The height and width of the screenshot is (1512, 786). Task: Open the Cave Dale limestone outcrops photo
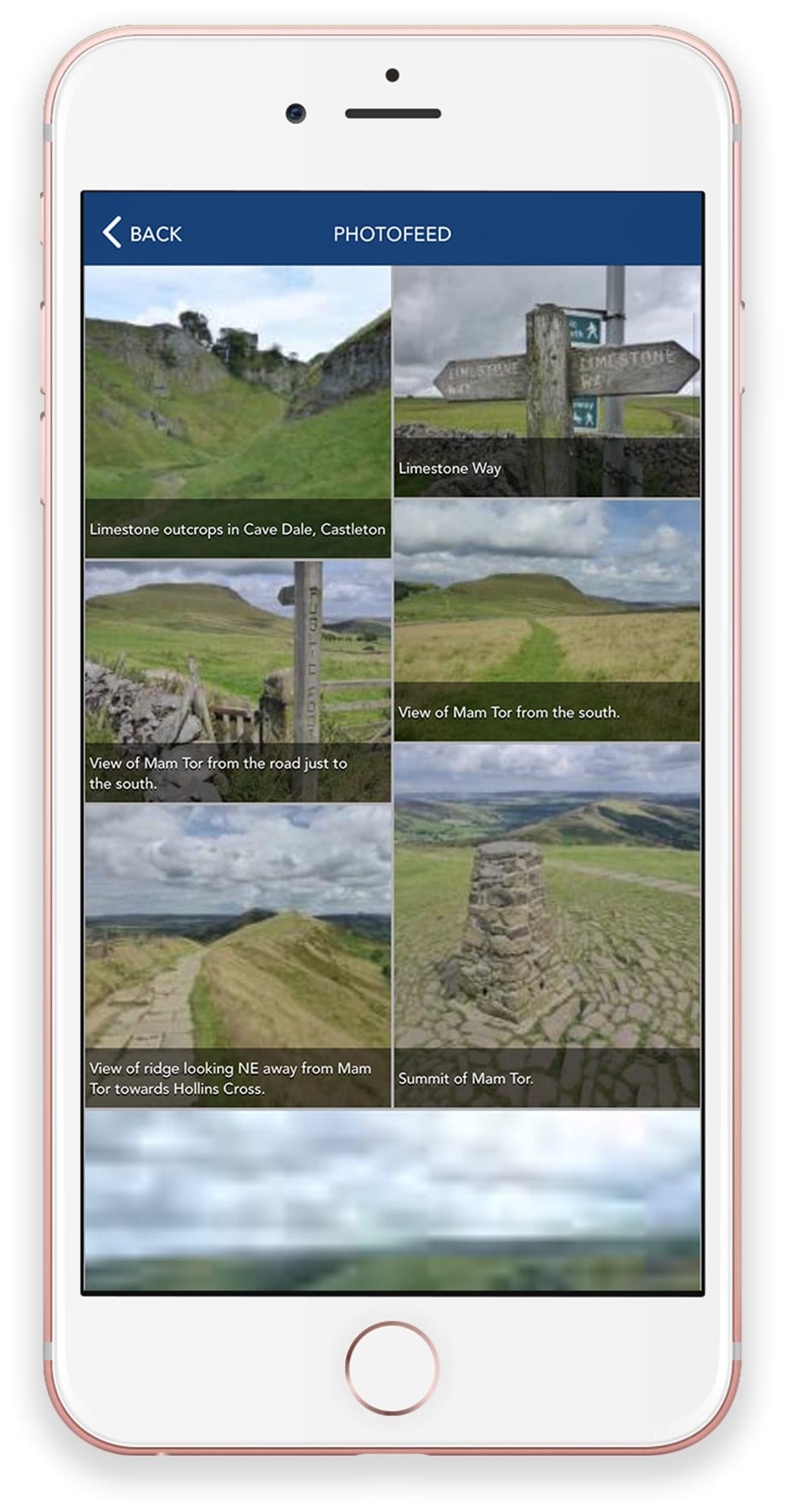click(x=238, y=412)
